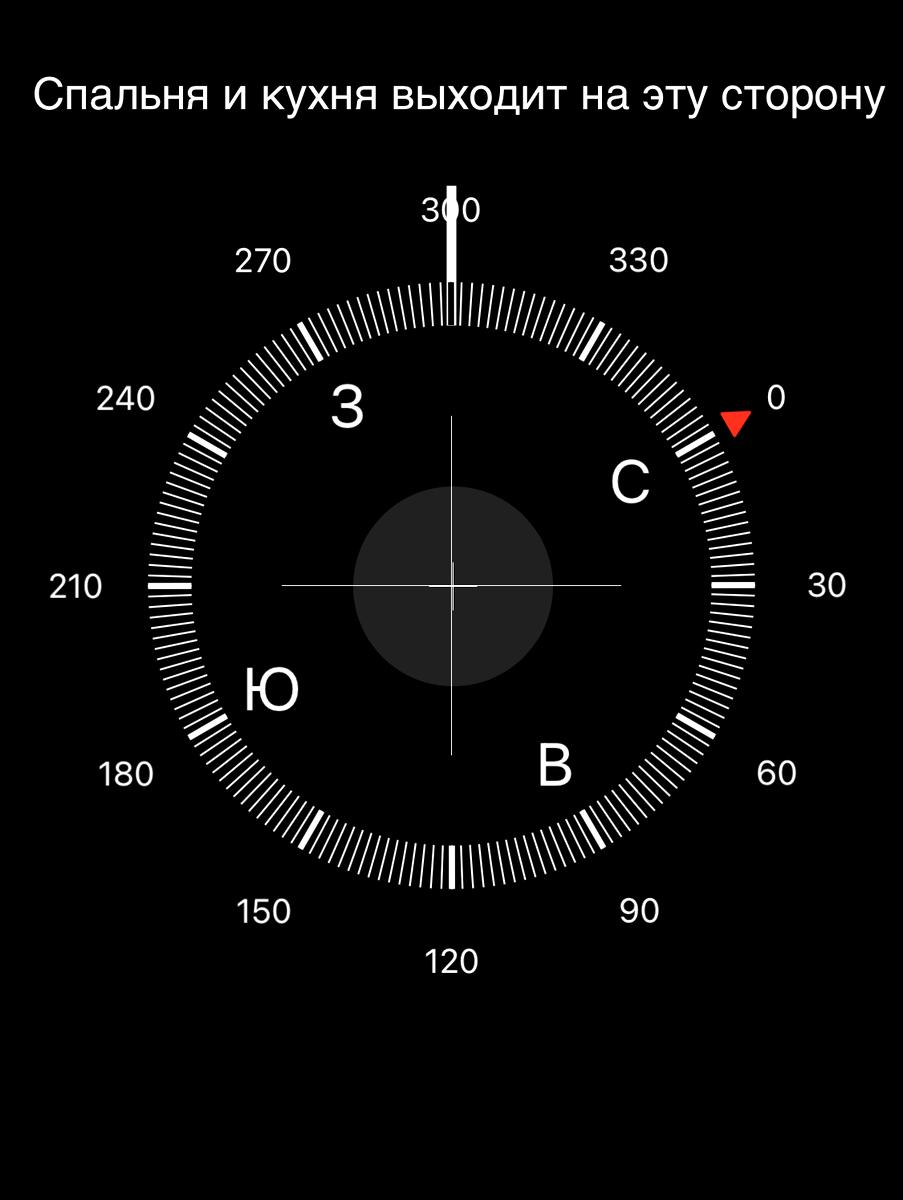The width and height of the screenshot is (903, 1200).
Task: Select the В (East) cardinal marker
Action: [x=555, y=765]
